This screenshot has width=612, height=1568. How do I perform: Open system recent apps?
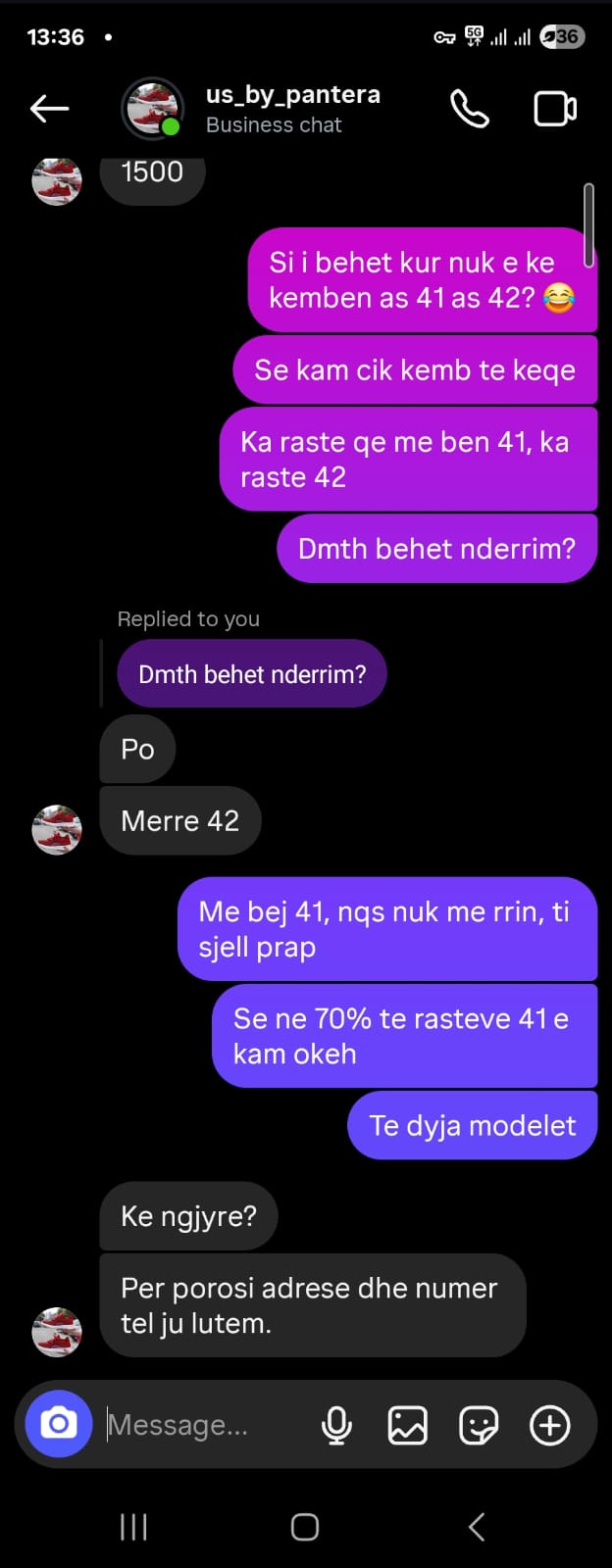point(133,1527)
